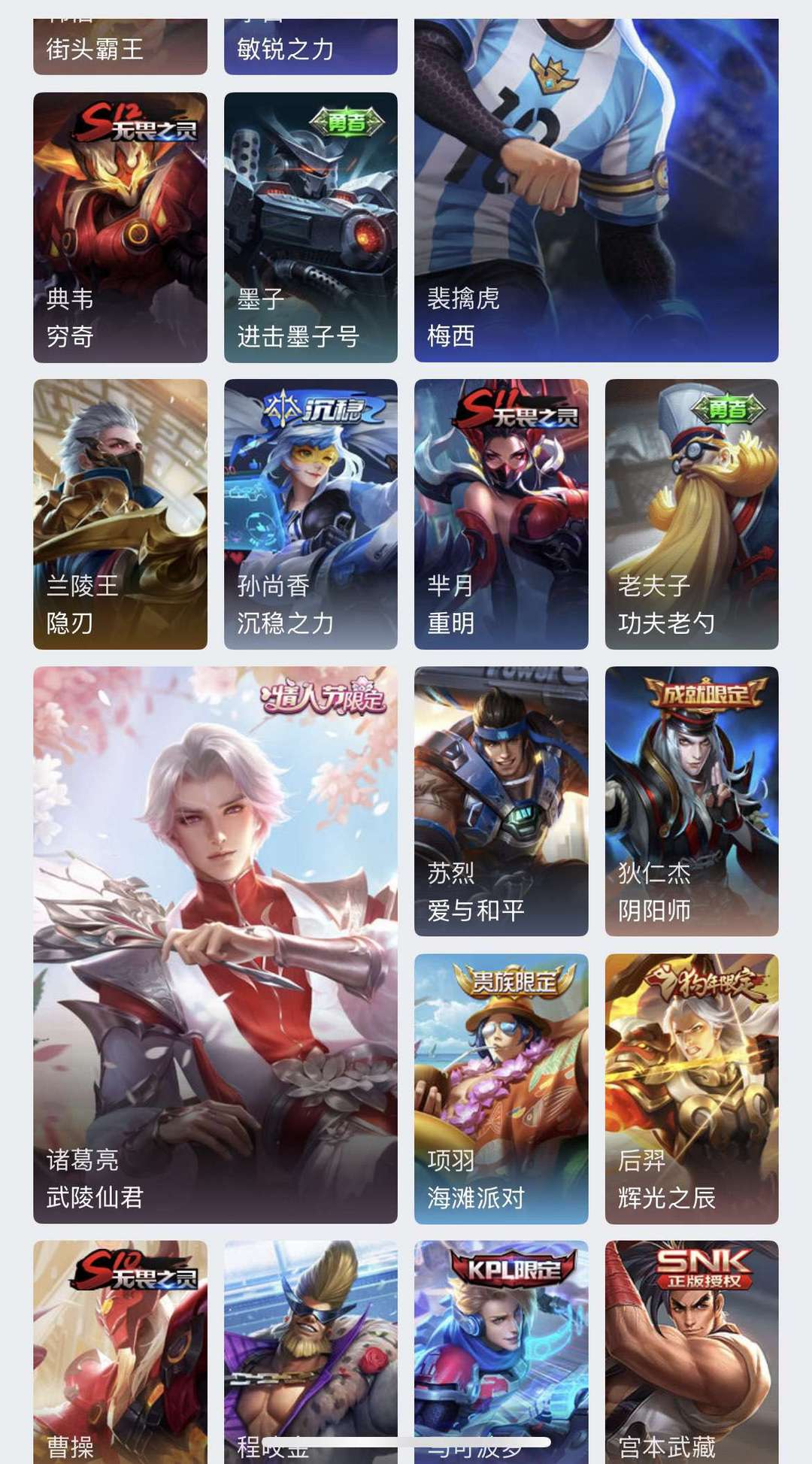This screenshot has width=812, height=1464.
Task: Select the 后羿 辉光之辰 skin card
Action: tap(692, 1088)
